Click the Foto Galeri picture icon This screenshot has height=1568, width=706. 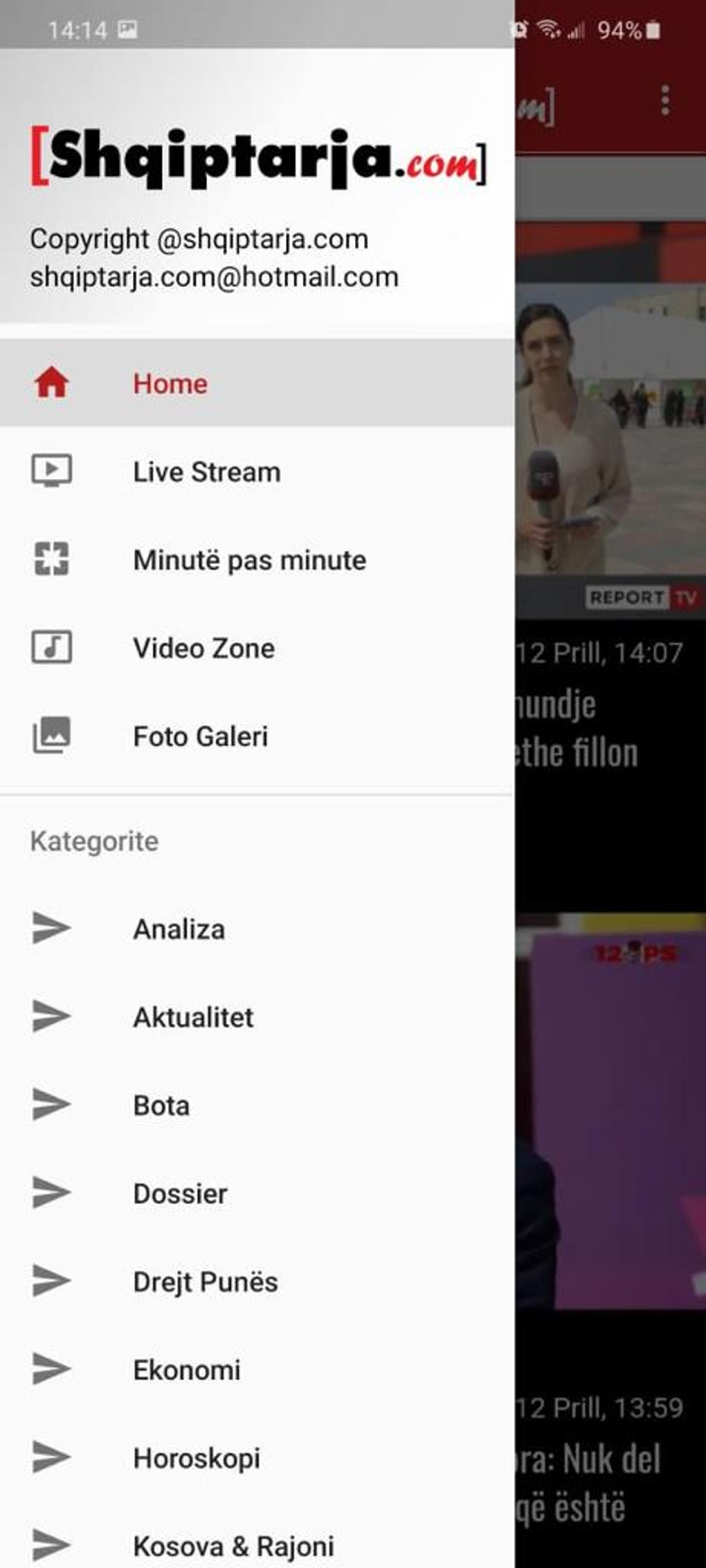52,736
